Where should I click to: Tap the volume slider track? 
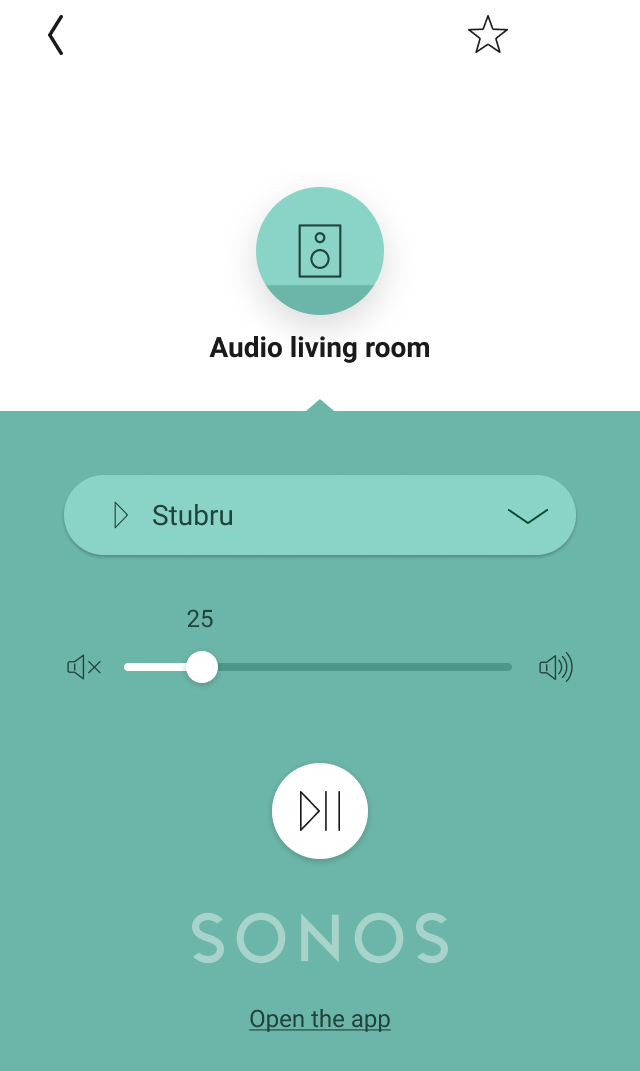(x=318, y=667)
